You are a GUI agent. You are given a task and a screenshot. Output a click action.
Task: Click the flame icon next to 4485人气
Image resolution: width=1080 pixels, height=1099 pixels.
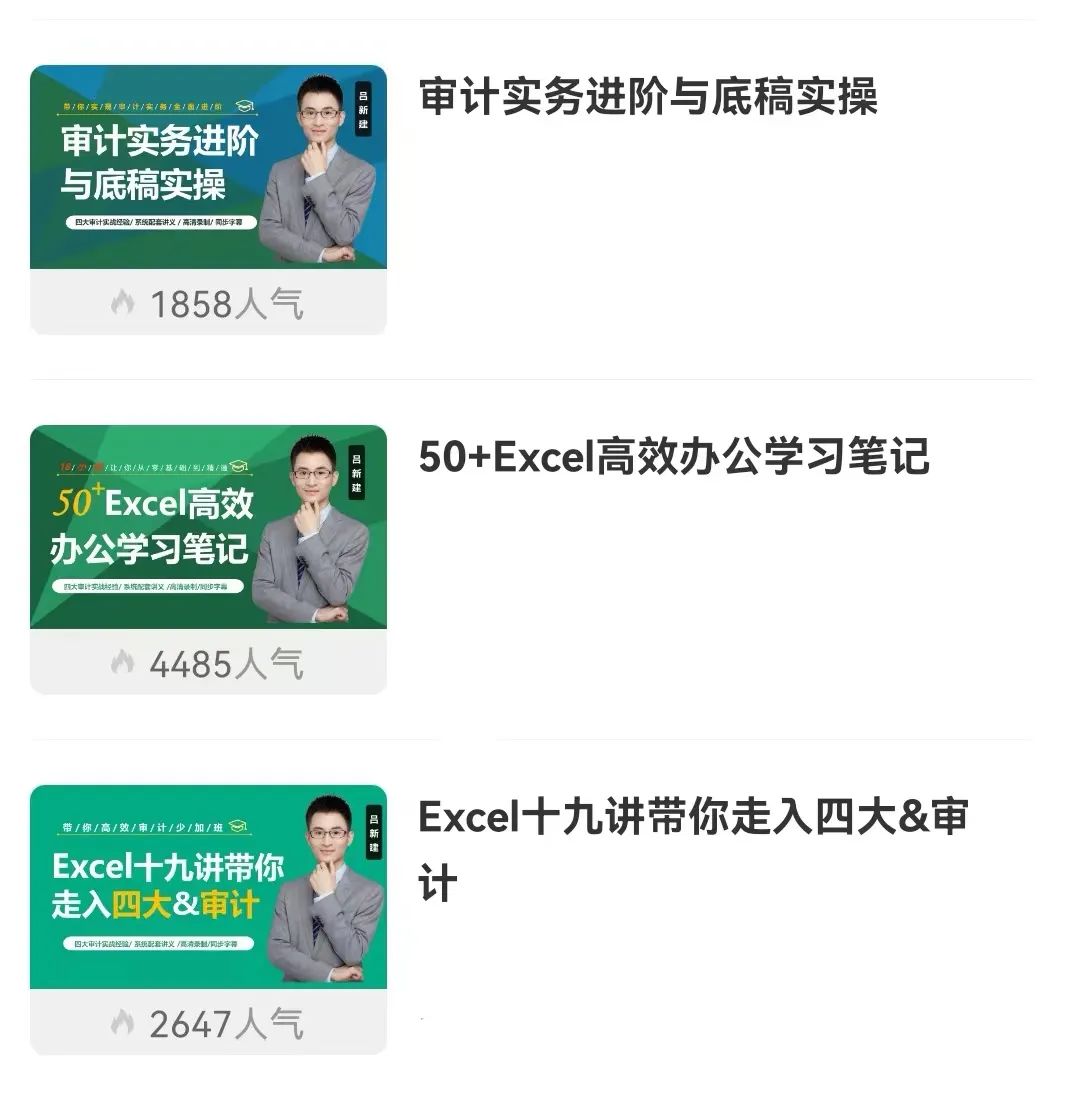click(122, 662)
